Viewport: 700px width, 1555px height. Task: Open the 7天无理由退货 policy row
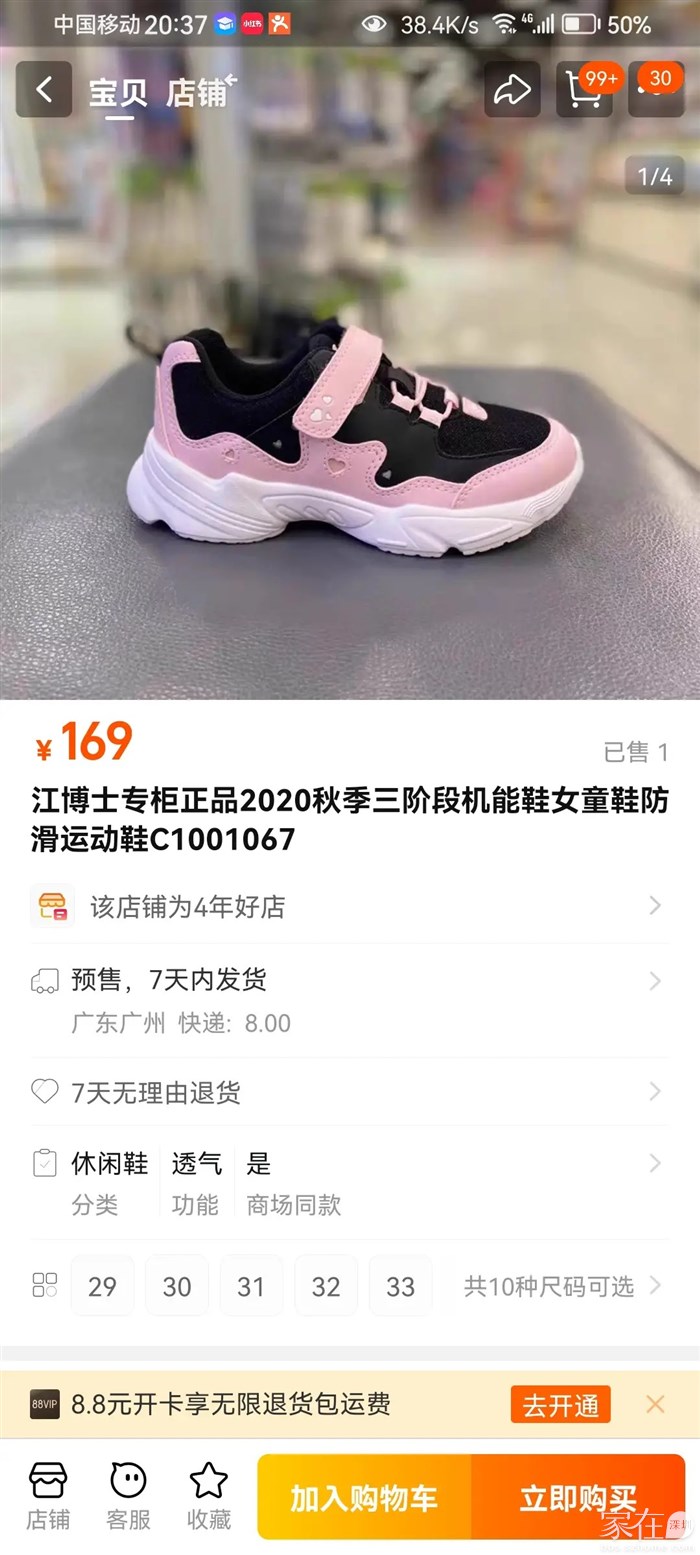[x=350, y=1092]
